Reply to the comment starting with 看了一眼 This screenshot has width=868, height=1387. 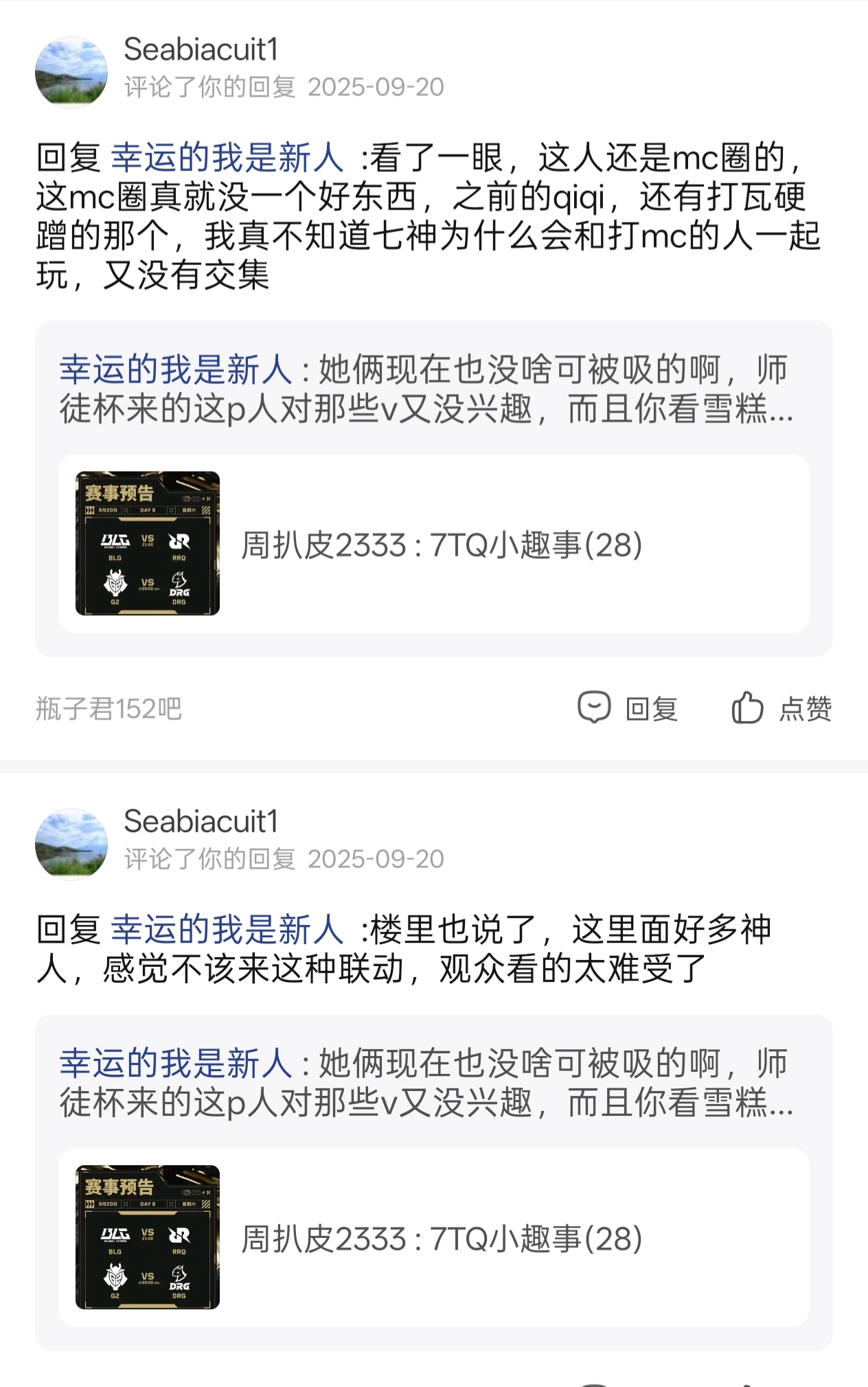628,708
